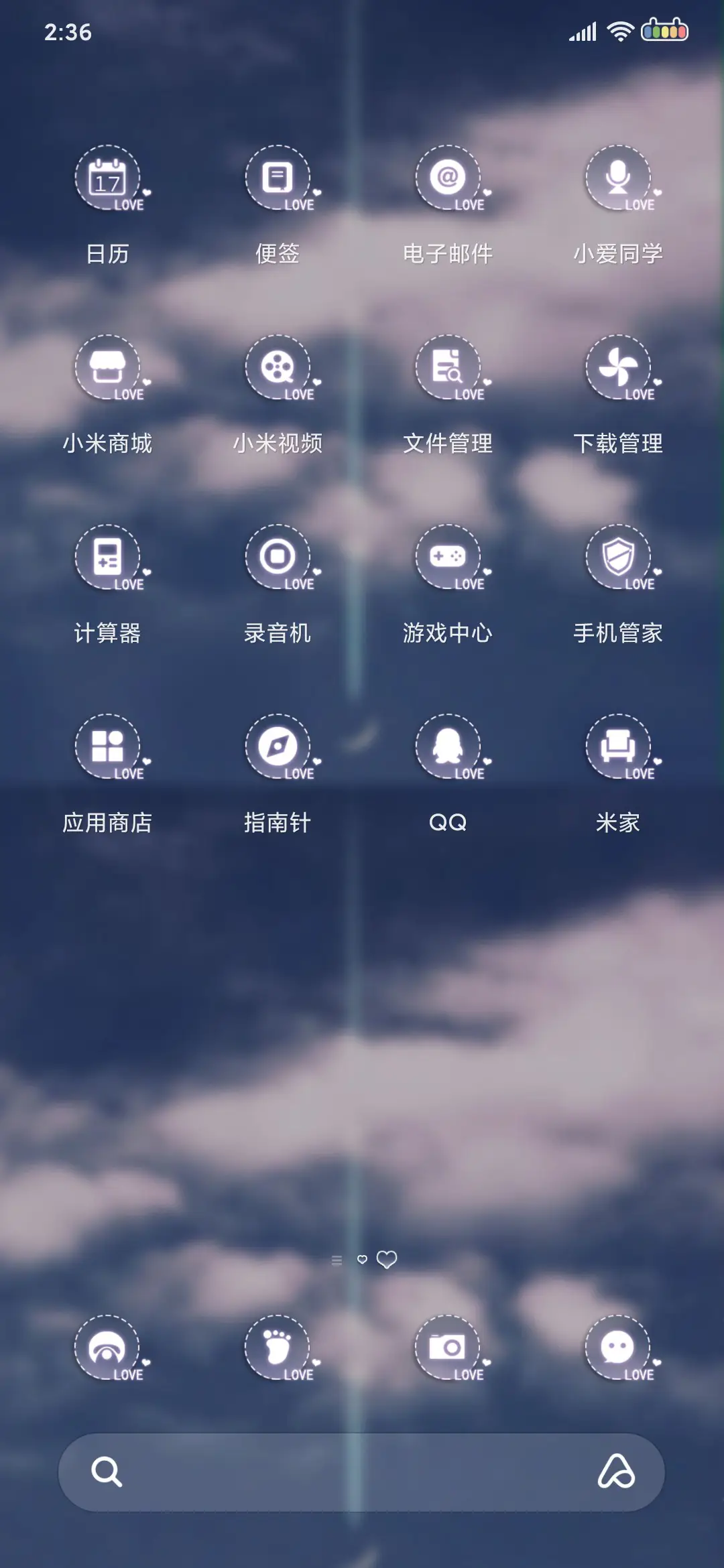Open WeChat from the dock
The width and height of the screenshot is (724, 1568).
[618, 1349]
